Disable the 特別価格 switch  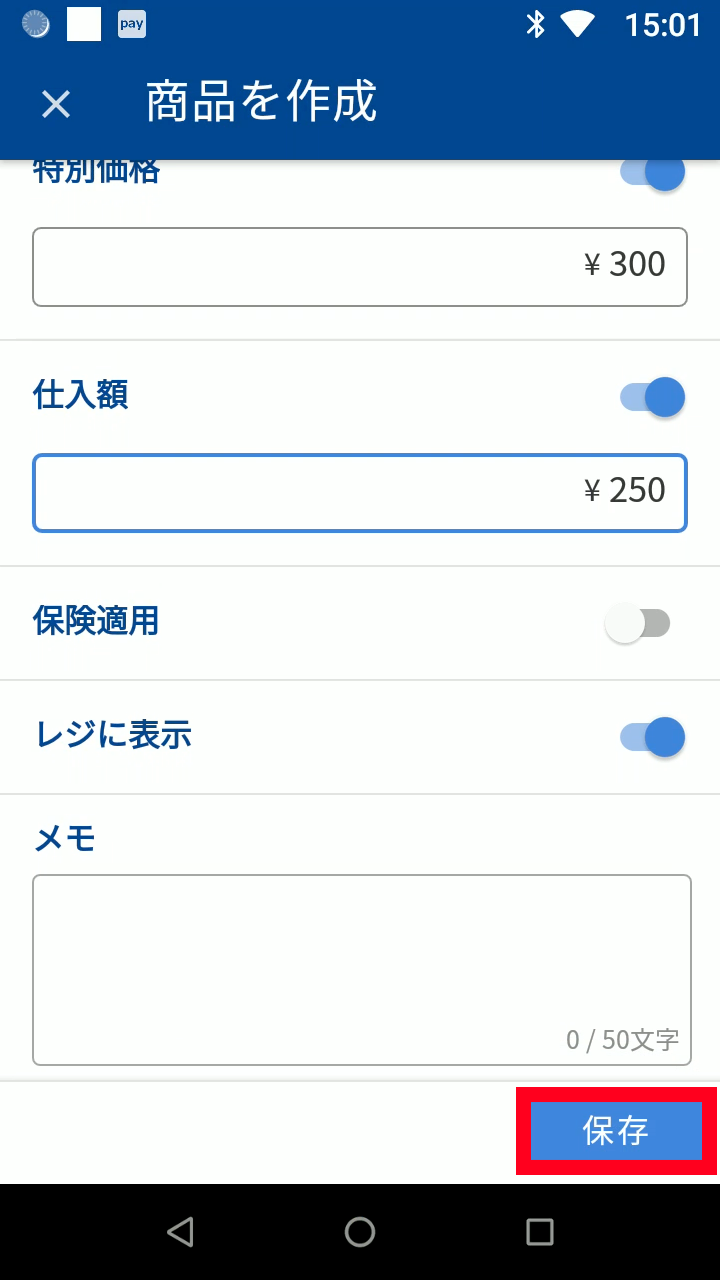[x=654, y=174]
